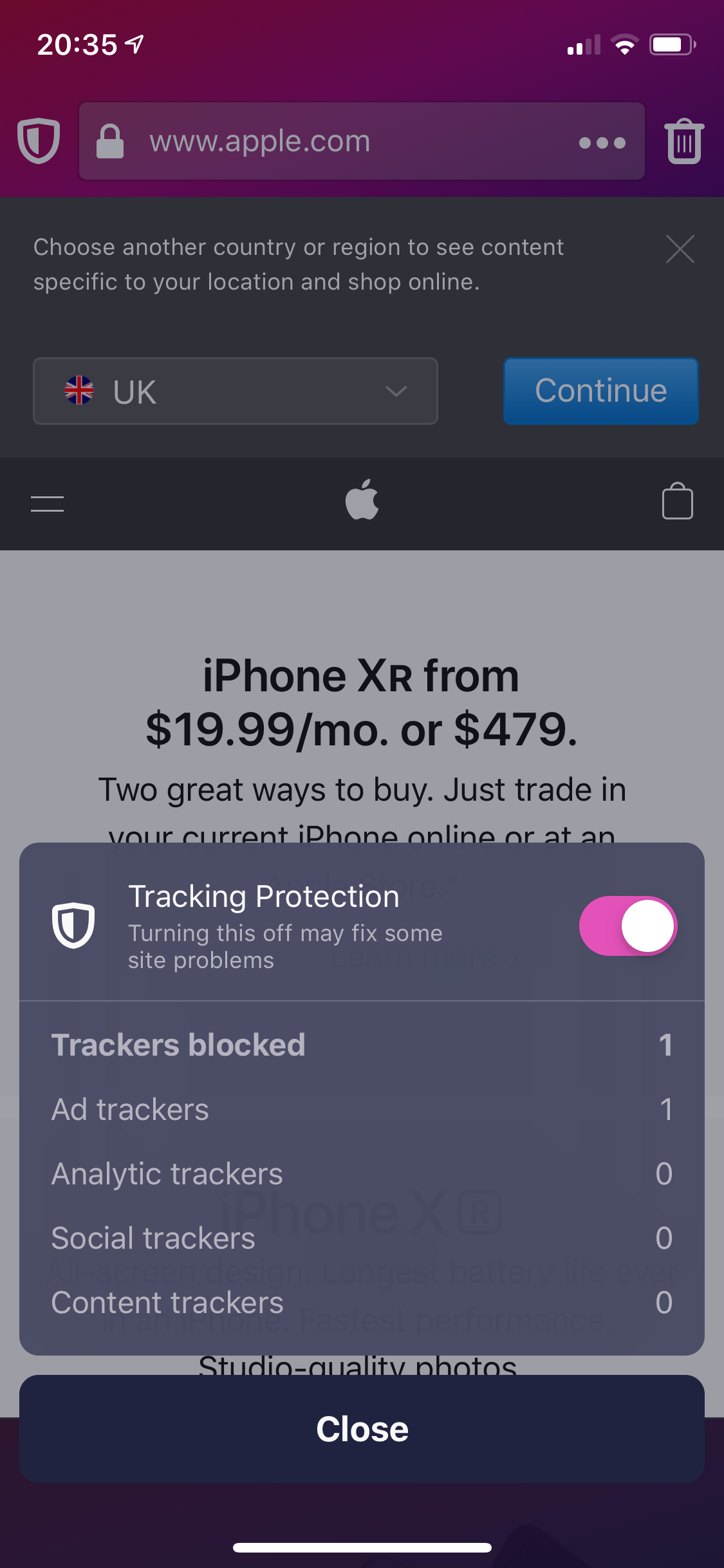The width and height of the screenshot is (724, 1568).
Task: Expand the UK country dropdown
Action: [236, 391]
